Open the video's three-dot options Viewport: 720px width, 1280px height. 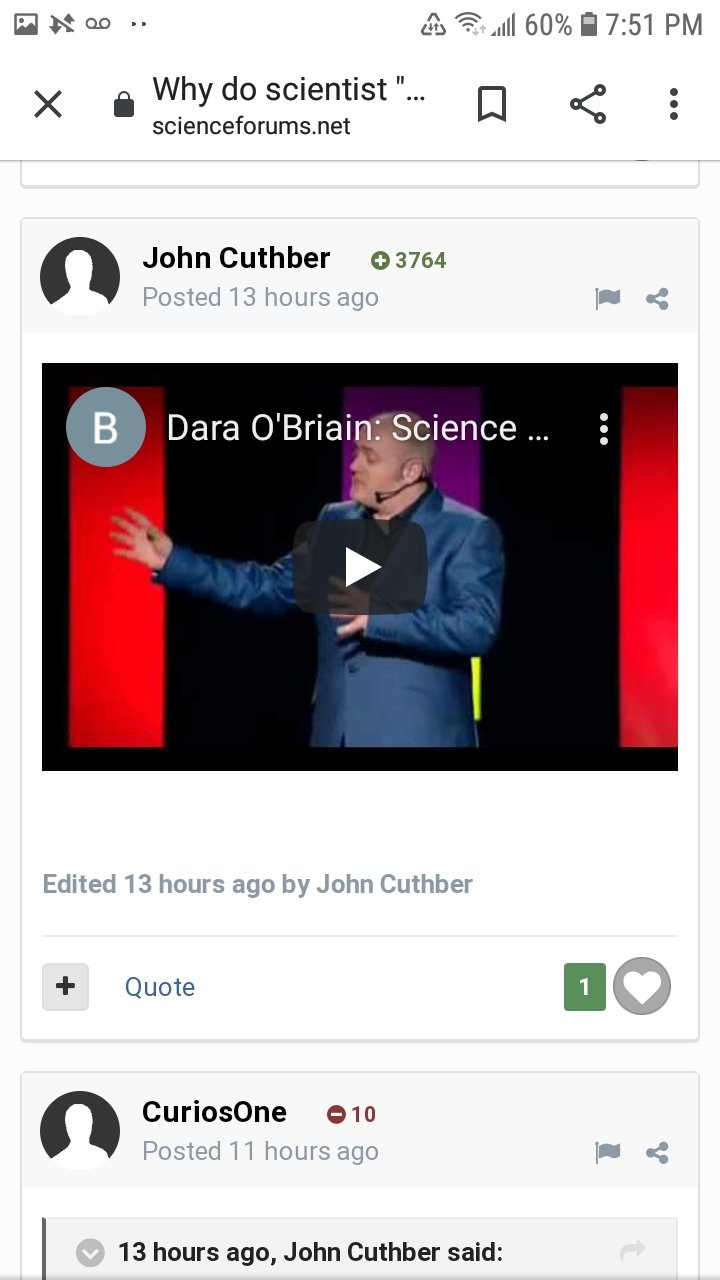(603, 429)
